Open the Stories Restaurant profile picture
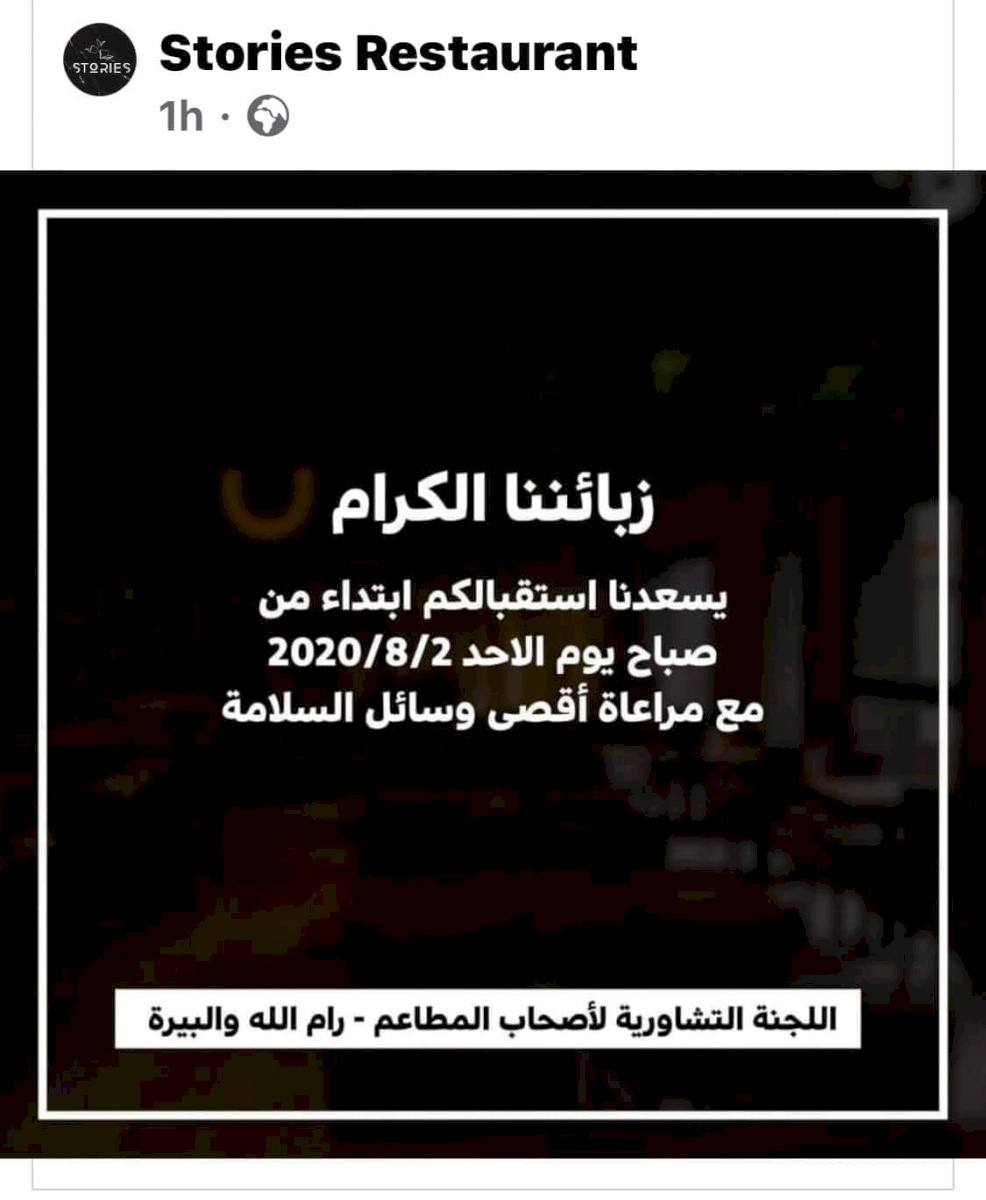 coord(100,60)
